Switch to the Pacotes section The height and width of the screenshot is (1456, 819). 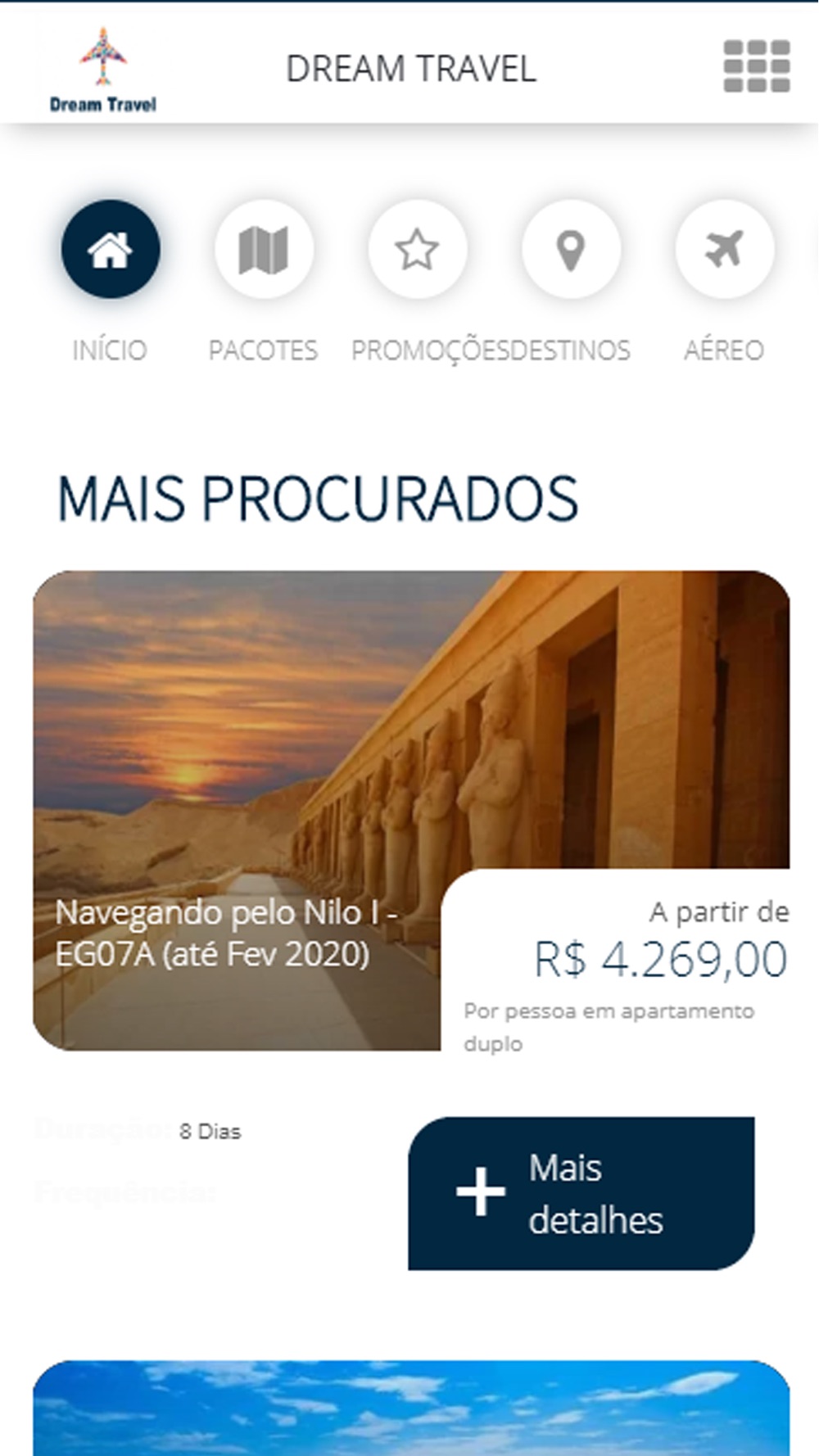(x=264, y=249)
